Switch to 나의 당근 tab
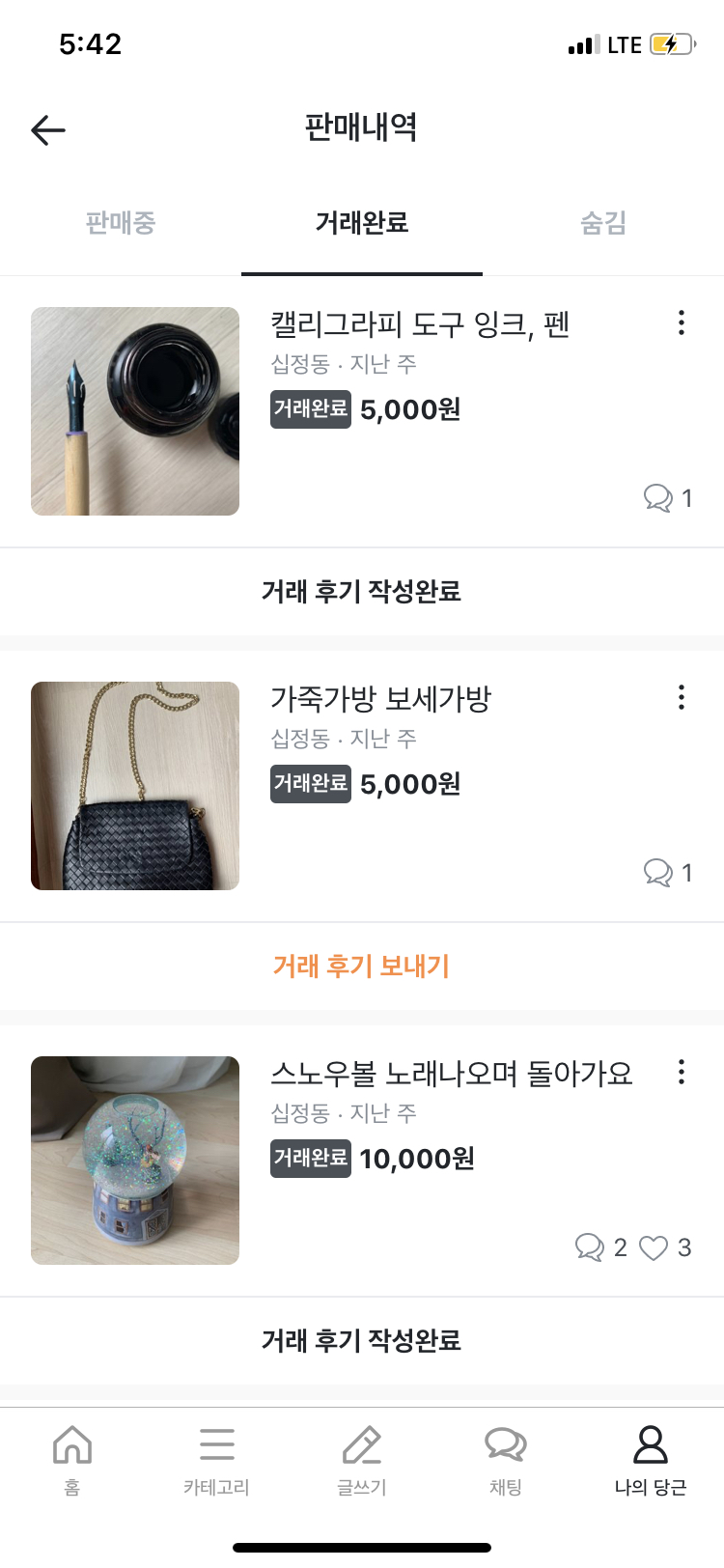 pyautogui.click(x=651, y=1459)
